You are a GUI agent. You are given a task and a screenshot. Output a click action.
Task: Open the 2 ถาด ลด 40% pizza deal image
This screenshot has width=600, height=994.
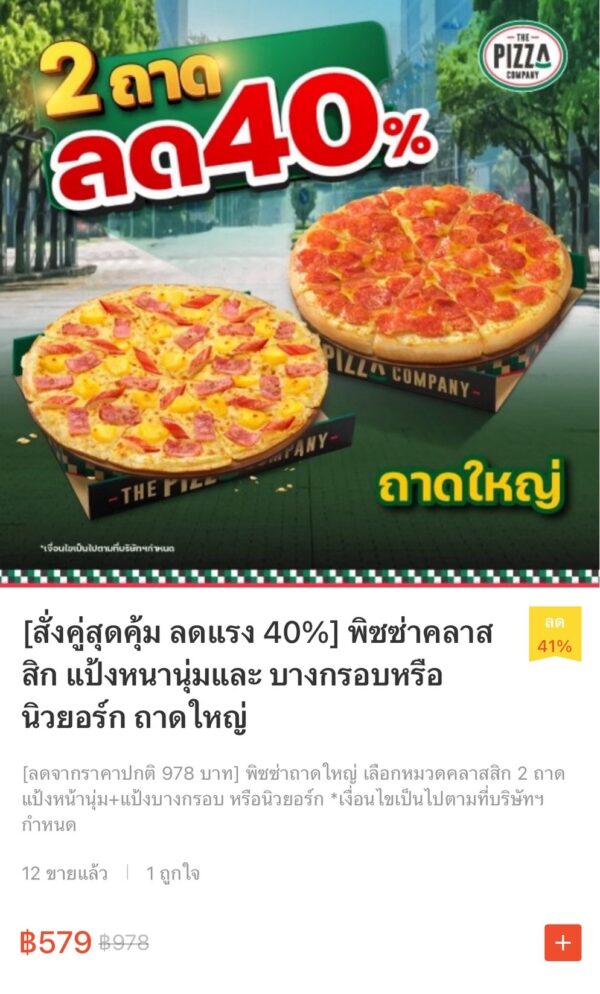pyautogui.click(x=300, y=290)
